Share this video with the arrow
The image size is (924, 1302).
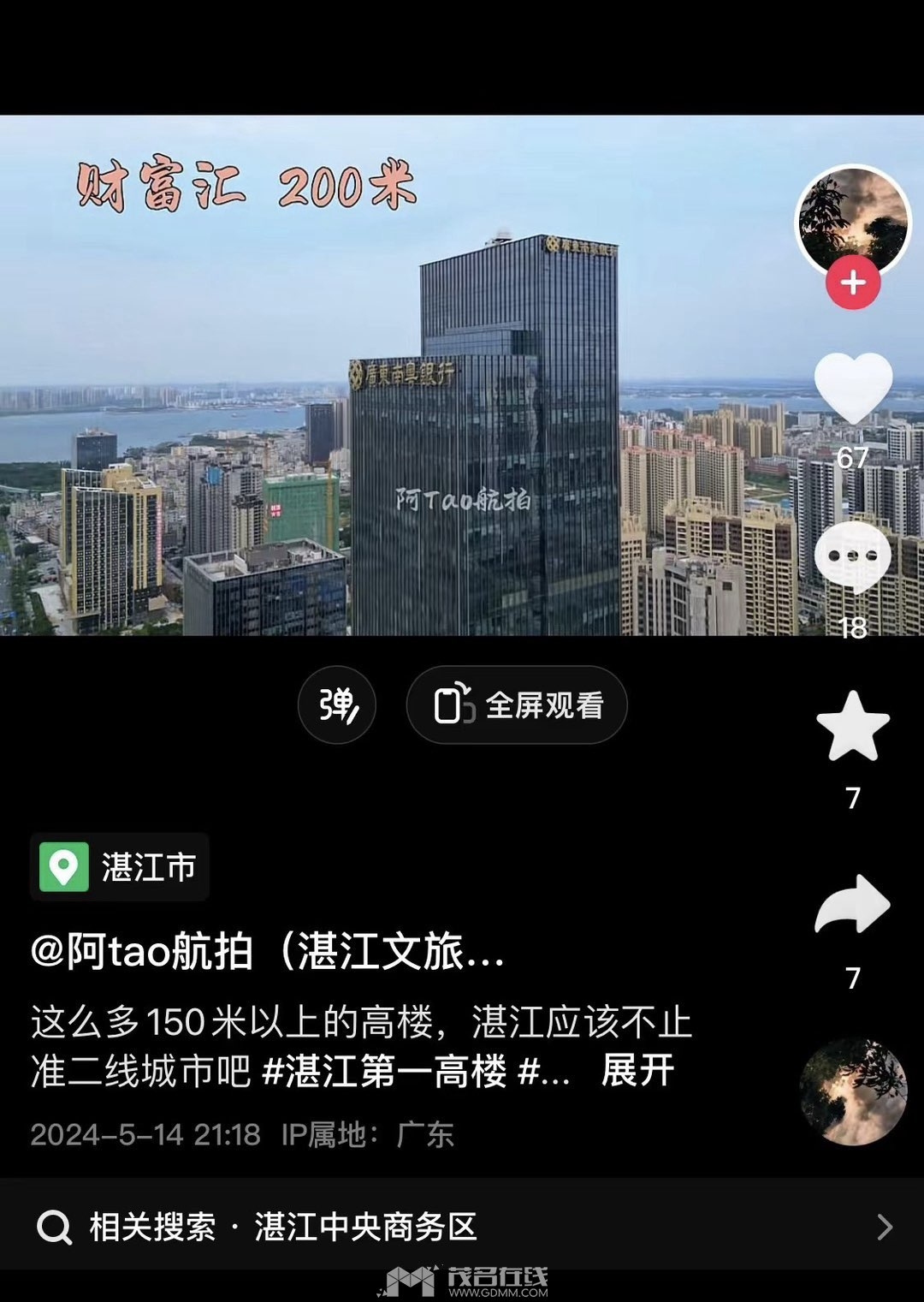(853, 905)
